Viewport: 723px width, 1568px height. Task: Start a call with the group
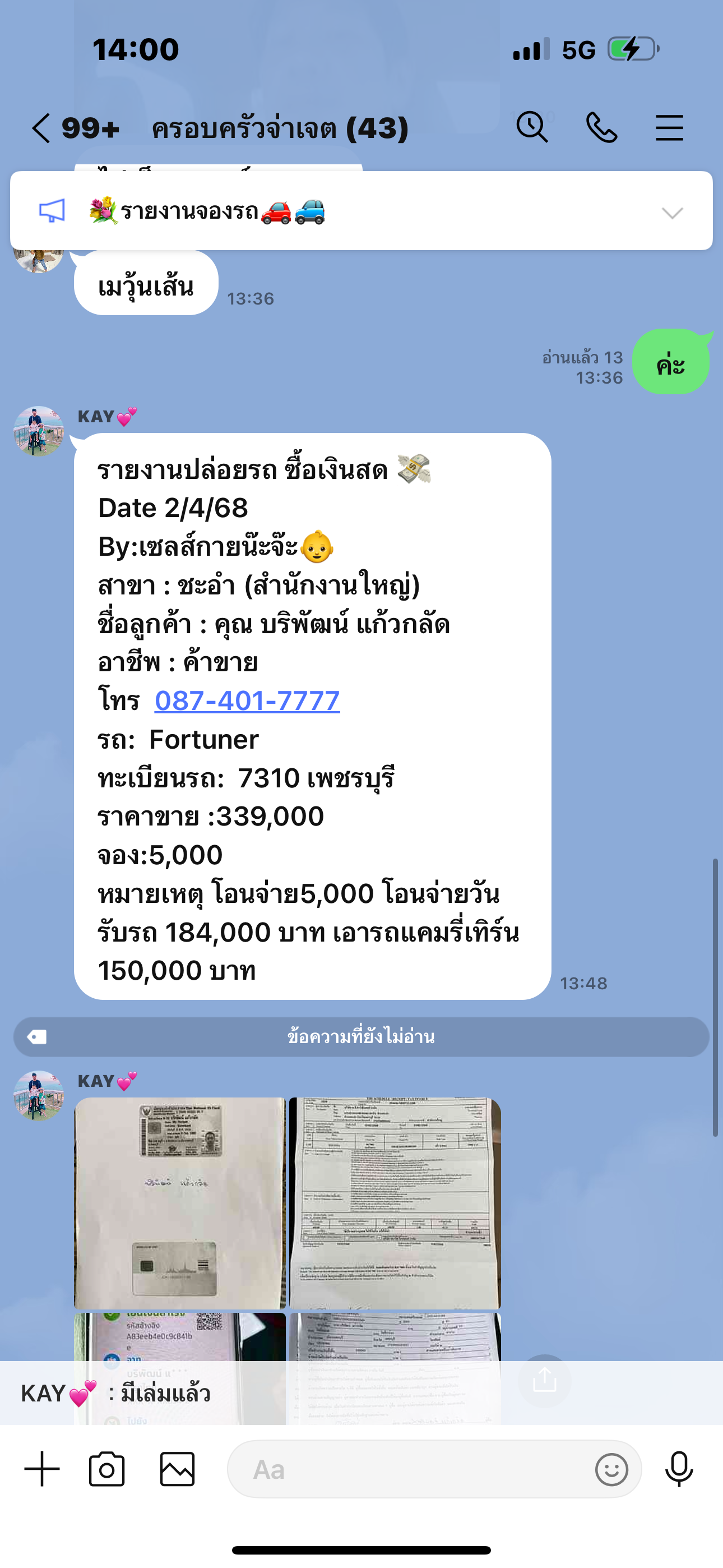[x=601, y=128]
